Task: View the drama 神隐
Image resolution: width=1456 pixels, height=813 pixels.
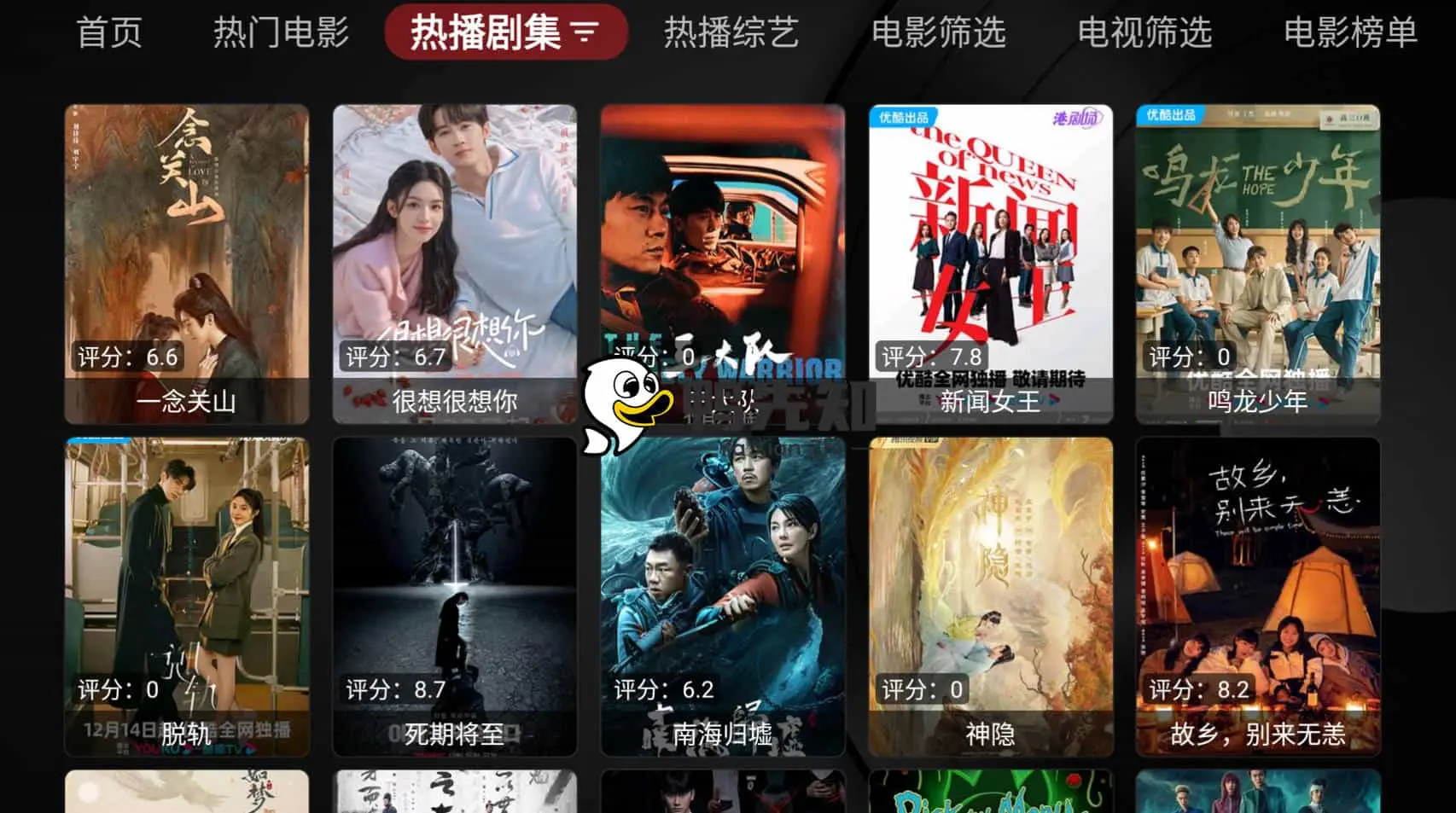Action: 990,596
